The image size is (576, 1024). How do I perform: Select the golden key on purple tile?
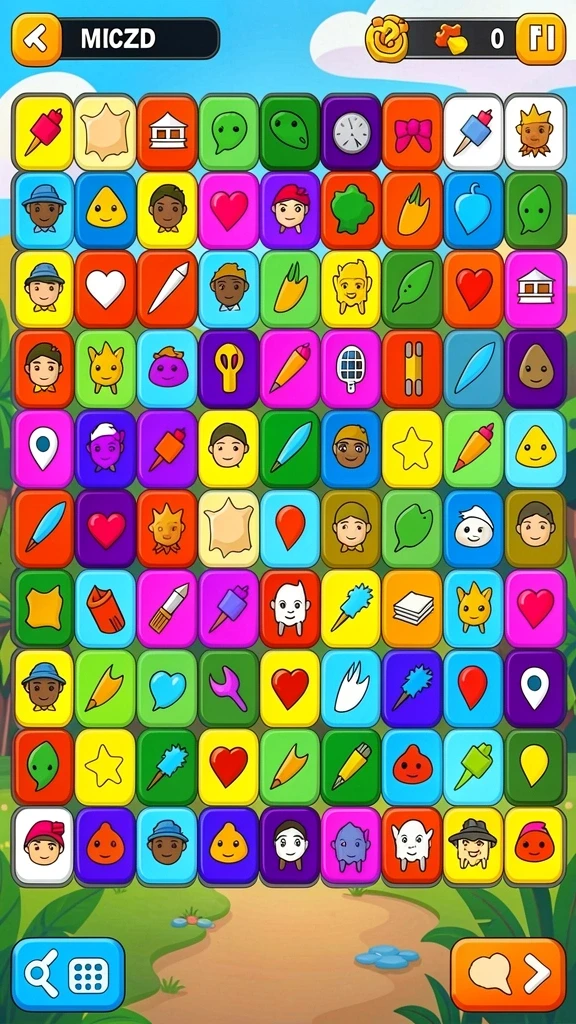(229, 369)
